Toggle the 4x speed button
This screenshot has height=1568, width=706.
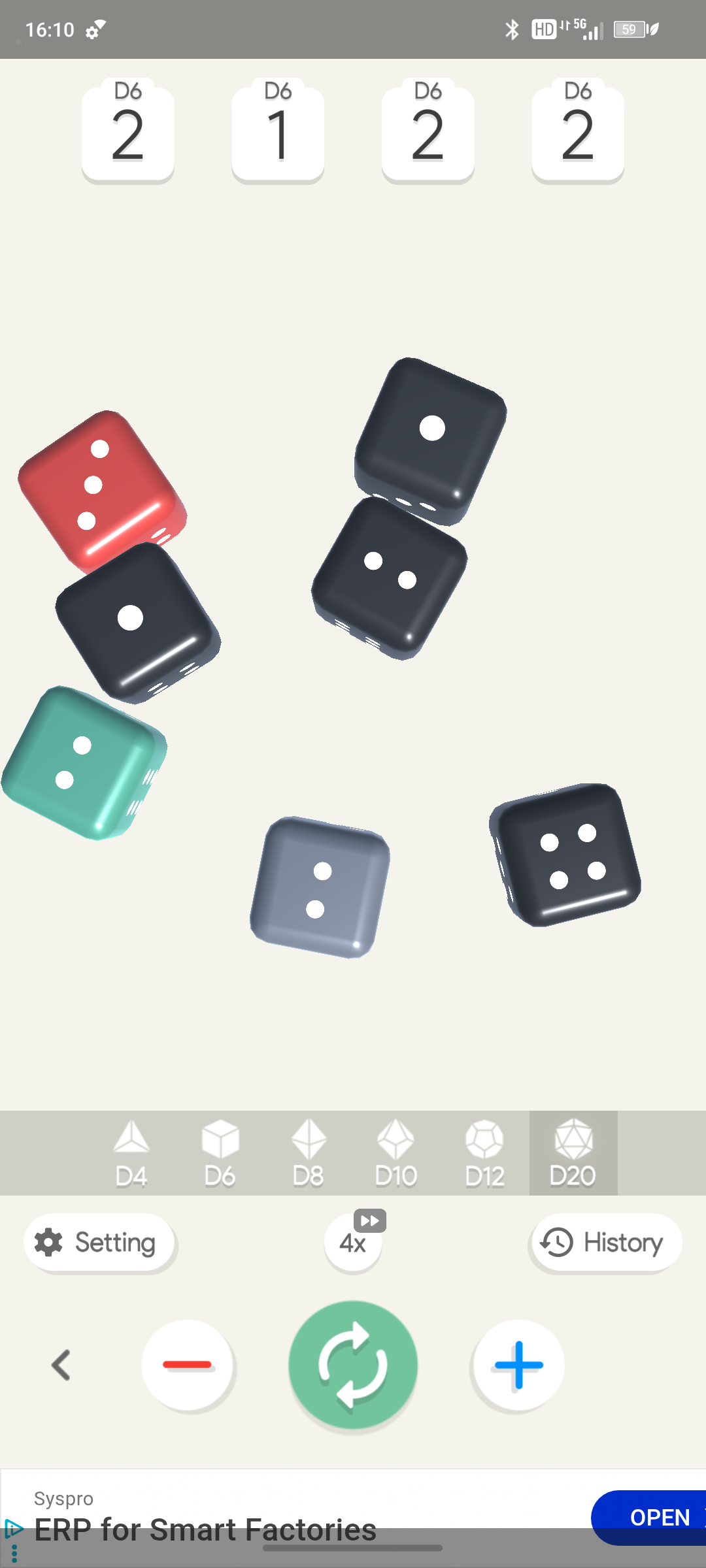click(x=354, y=1241)
